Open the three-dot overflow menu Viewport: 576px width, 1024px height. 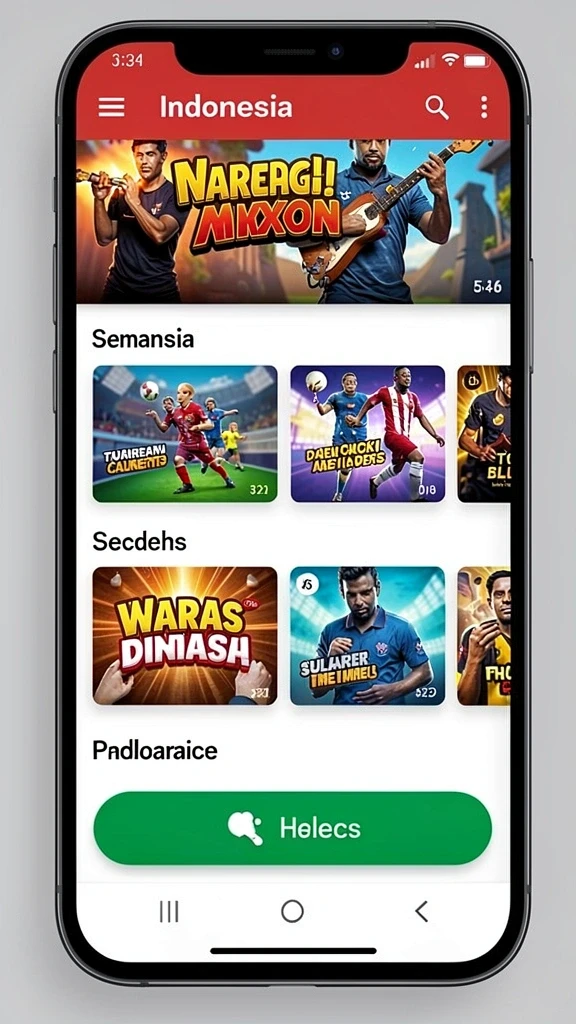coord(484,107)
